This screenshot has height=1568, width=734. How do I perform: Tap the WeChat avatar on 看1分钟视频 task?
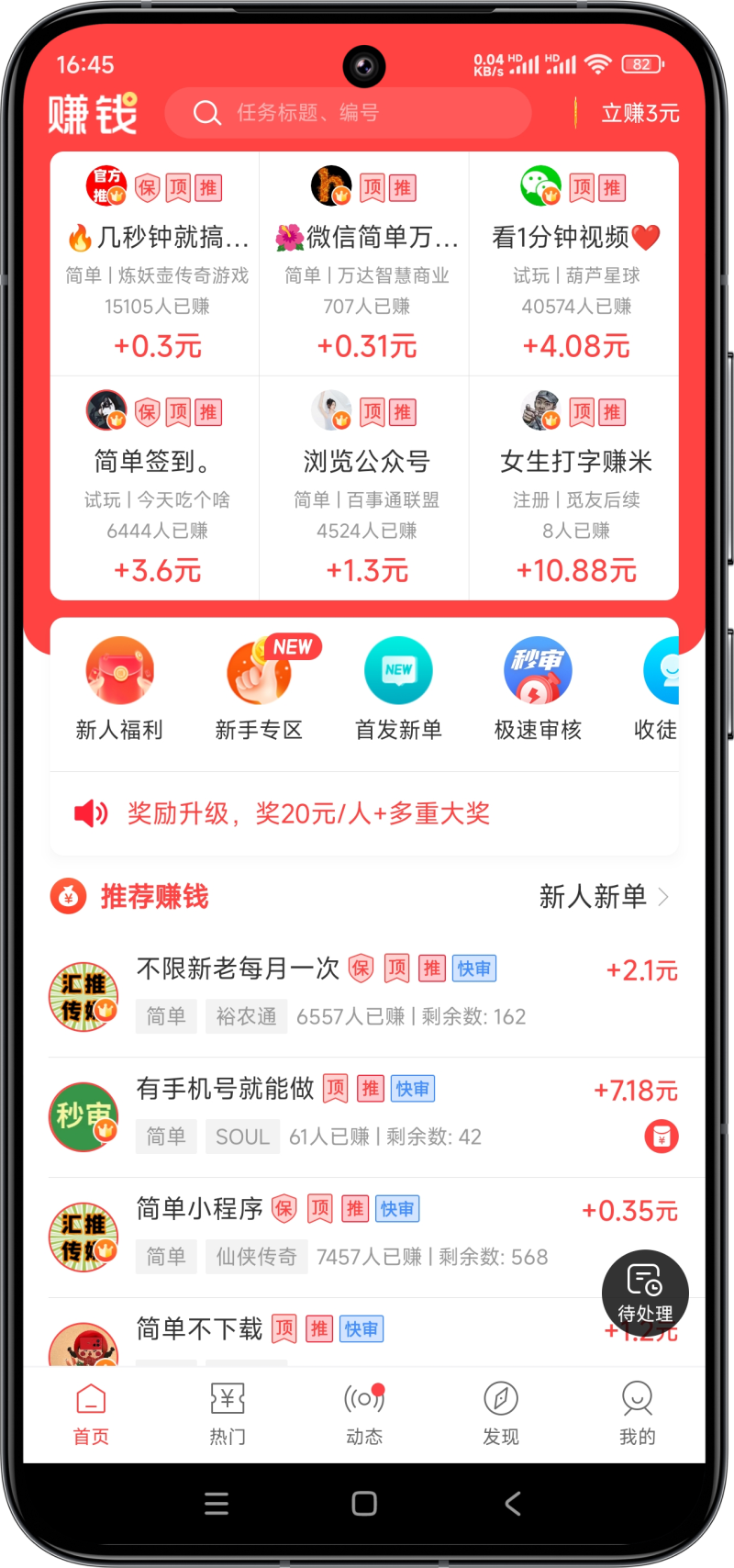pyautogui.click(x=540, y=185)
